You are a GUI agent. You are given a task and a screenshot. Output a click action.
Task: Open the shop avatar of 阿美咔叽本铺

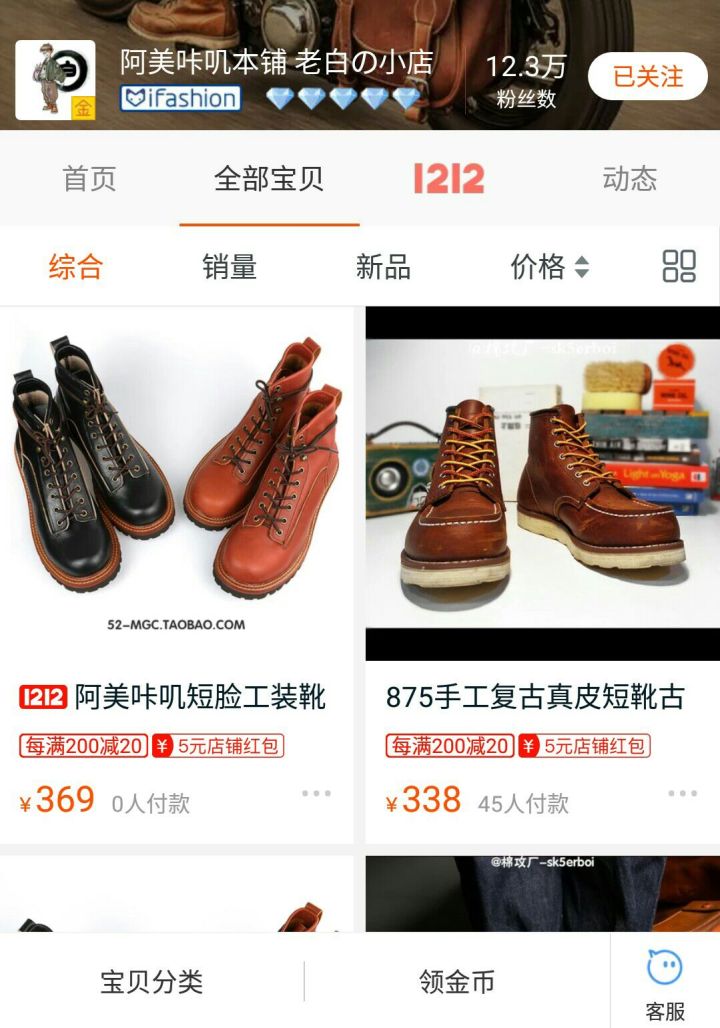[x=55, y=81]
